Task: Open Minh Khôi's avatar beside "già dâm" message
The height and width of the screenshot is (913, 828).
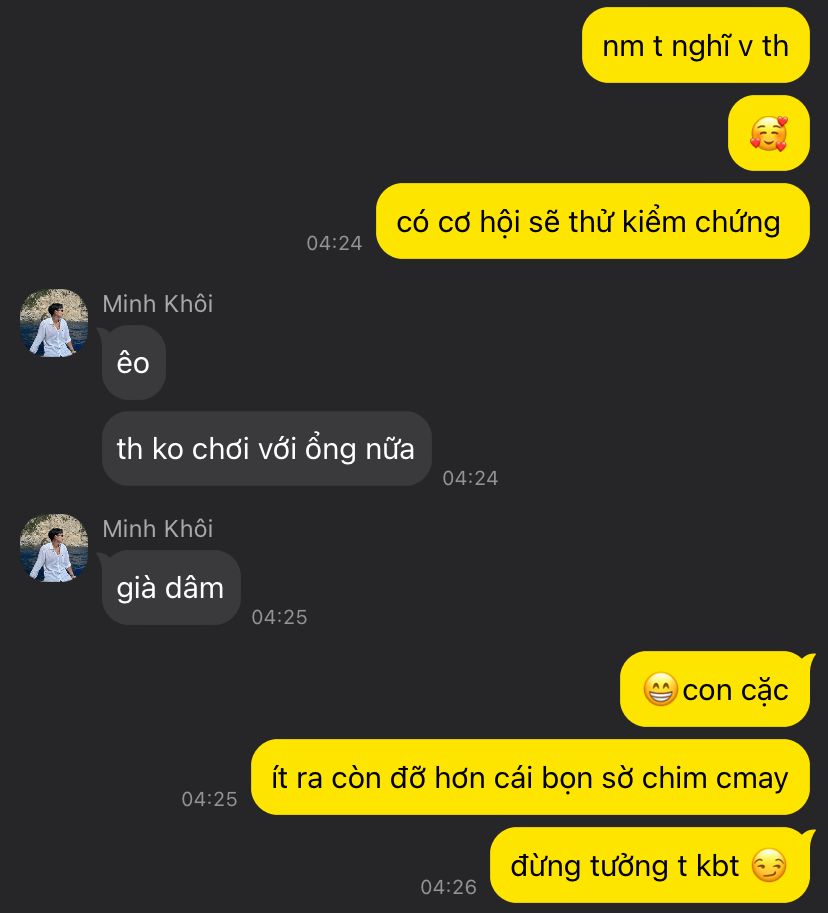Action: (54, 548)
